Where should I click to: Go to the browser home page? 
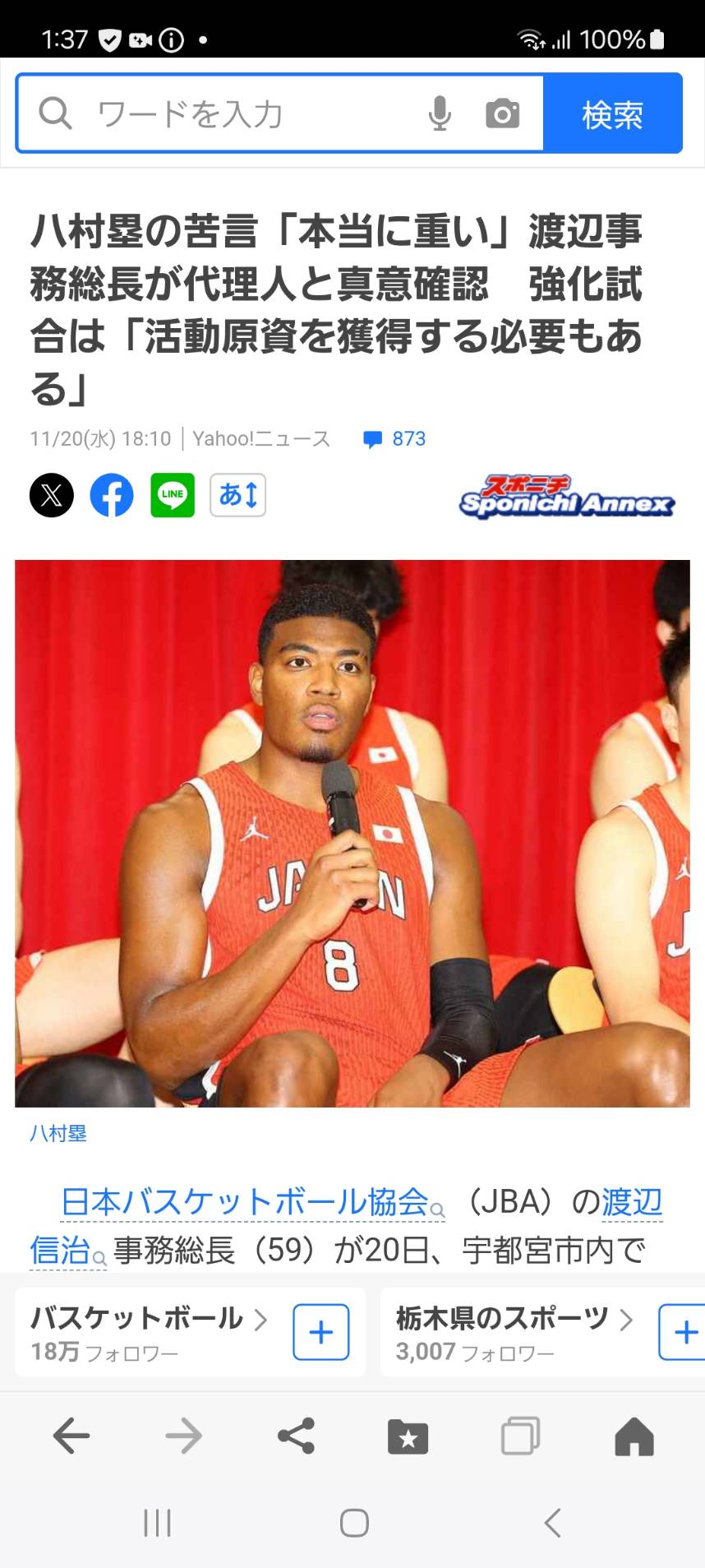click(x=634, y=1436)
